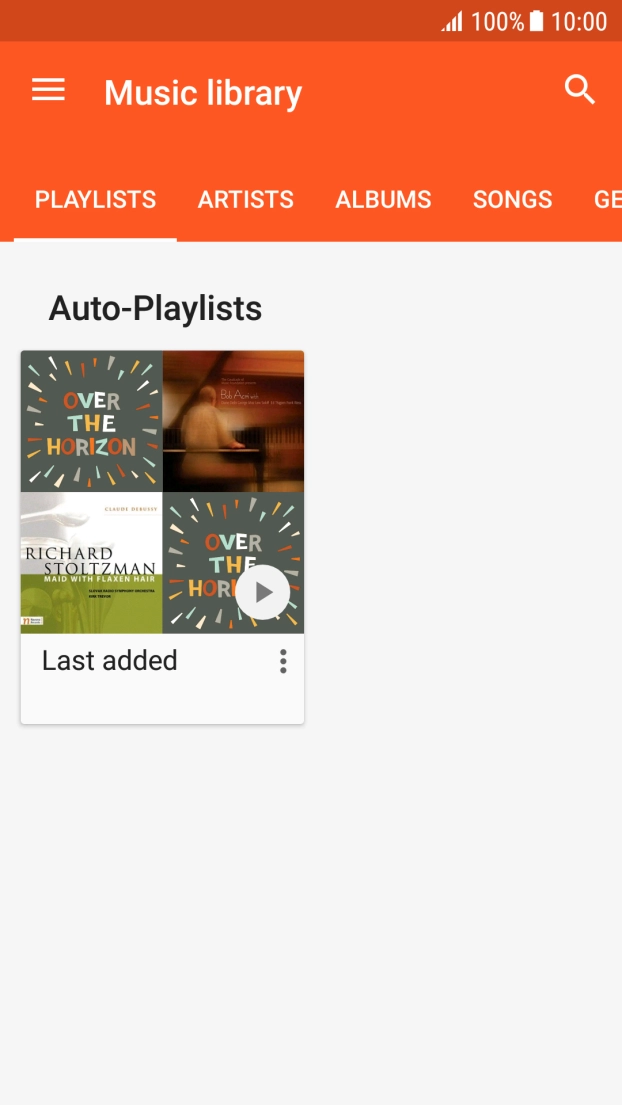This screenshot has height=1105, width=622.
Task: Switch to the Songs tab
Action: (x=512, y=200)
